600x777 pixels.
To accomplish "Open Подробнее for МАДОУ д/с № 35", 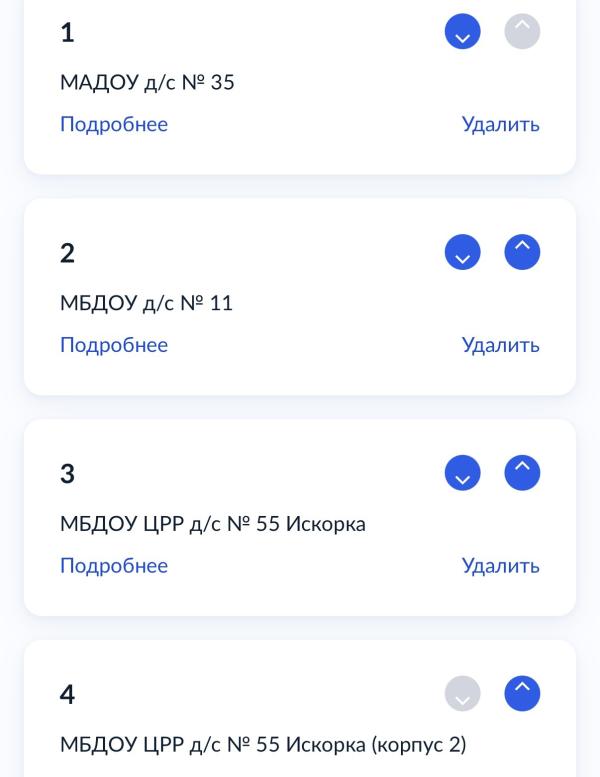I will point(114,124).
